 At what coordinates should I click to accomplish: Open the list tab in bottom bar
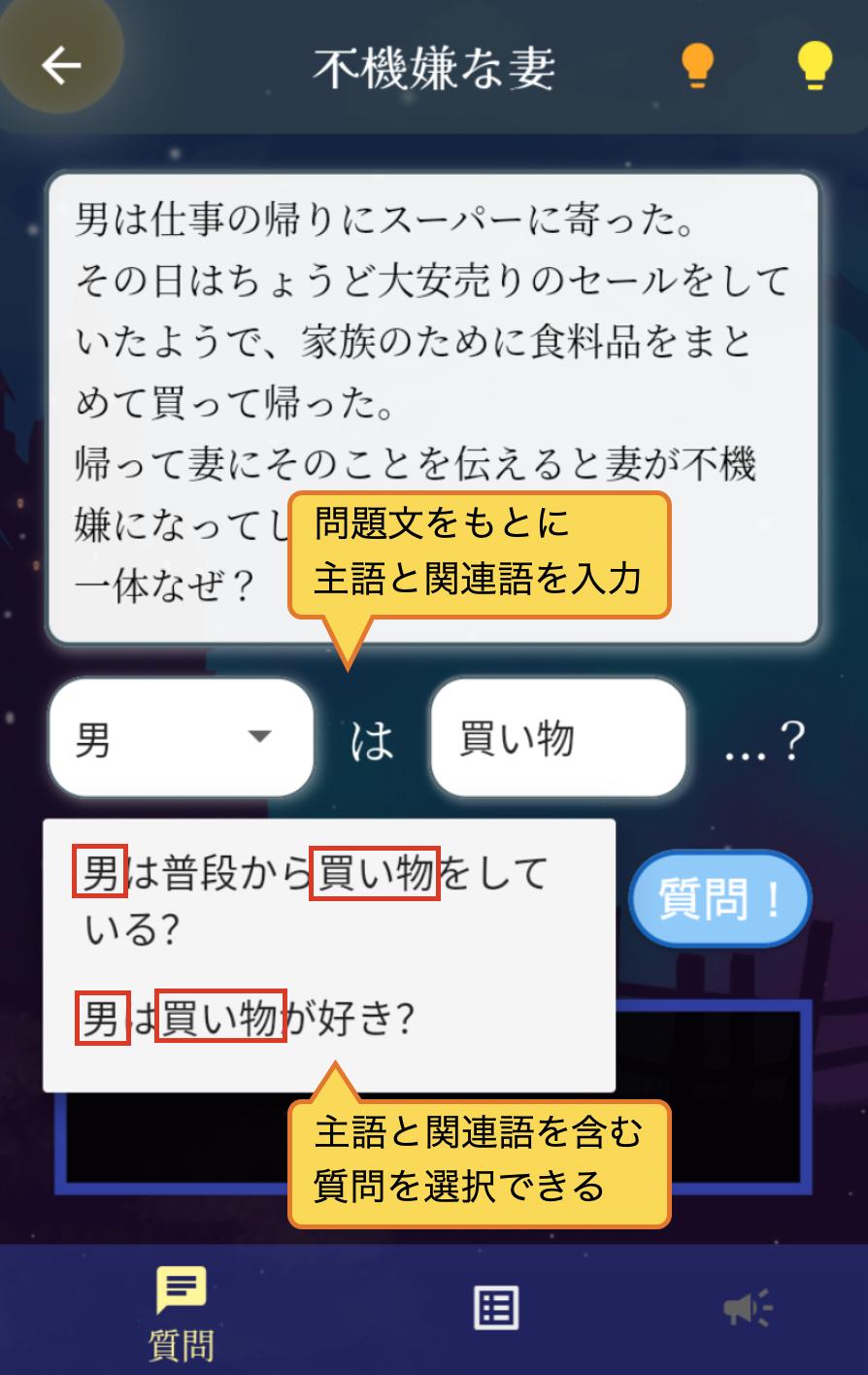coord(495,1308)
